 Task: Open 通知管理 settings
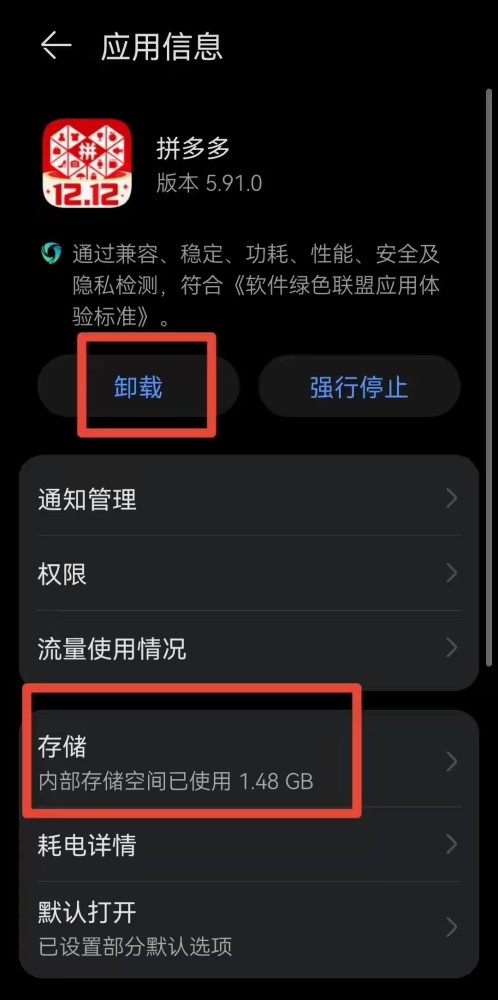(249, 498)
